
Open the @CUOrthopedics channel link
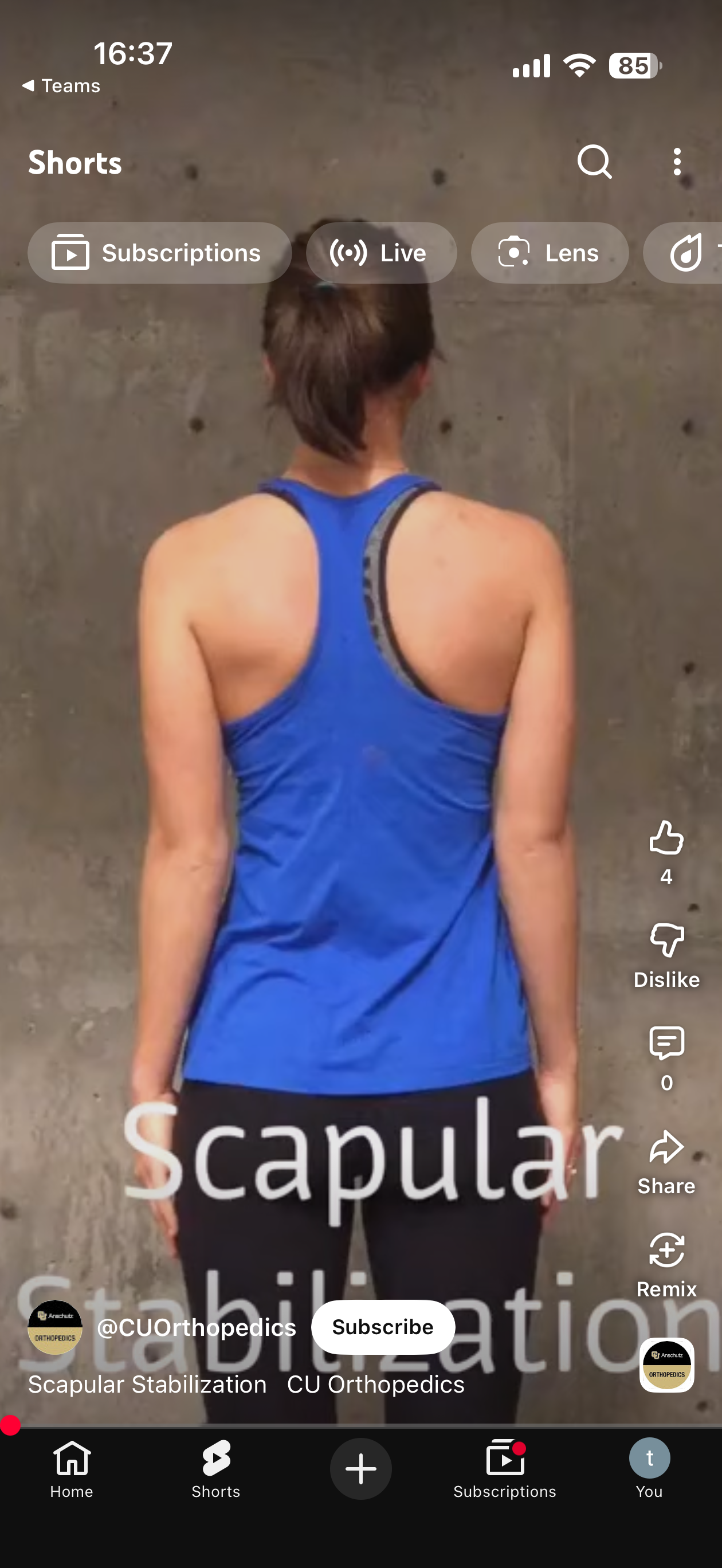(x=196, y=1327)
